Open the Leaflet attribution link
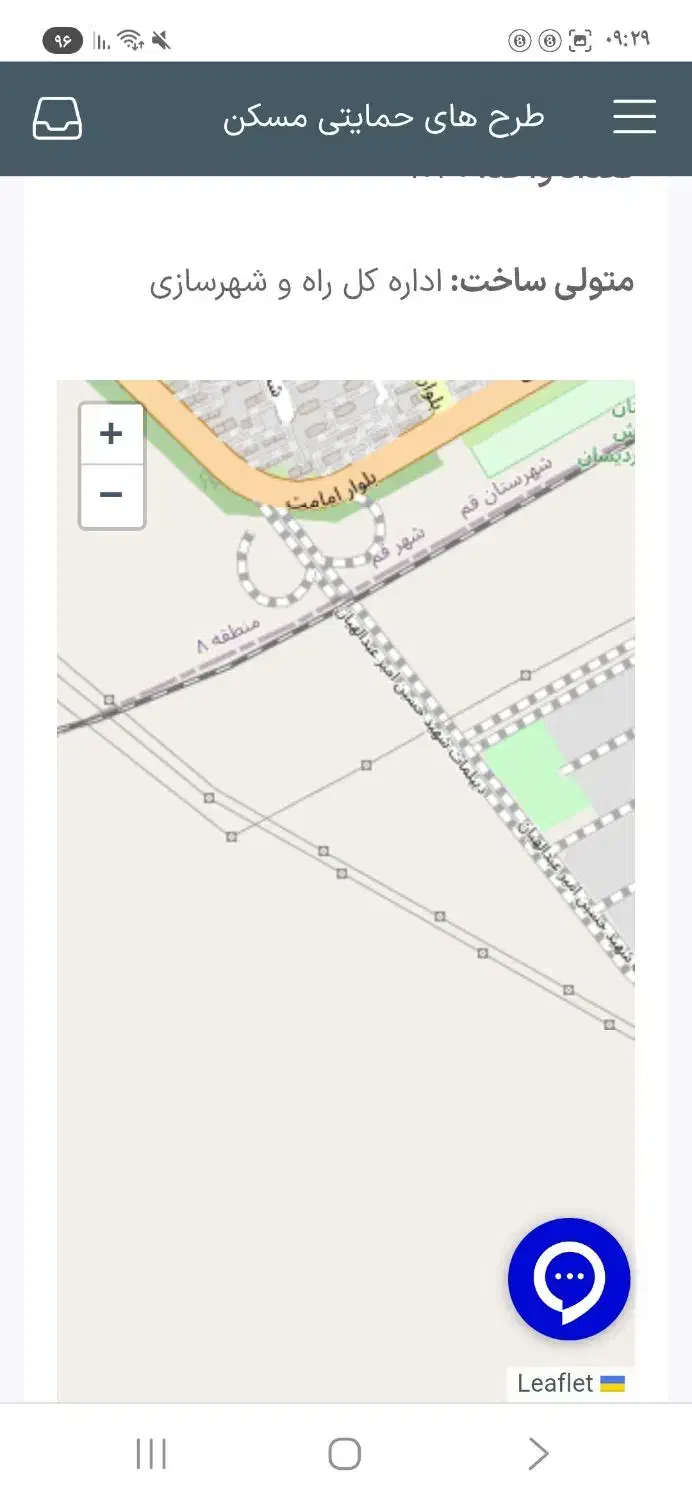The image size is (692, 1500). 555,1383
